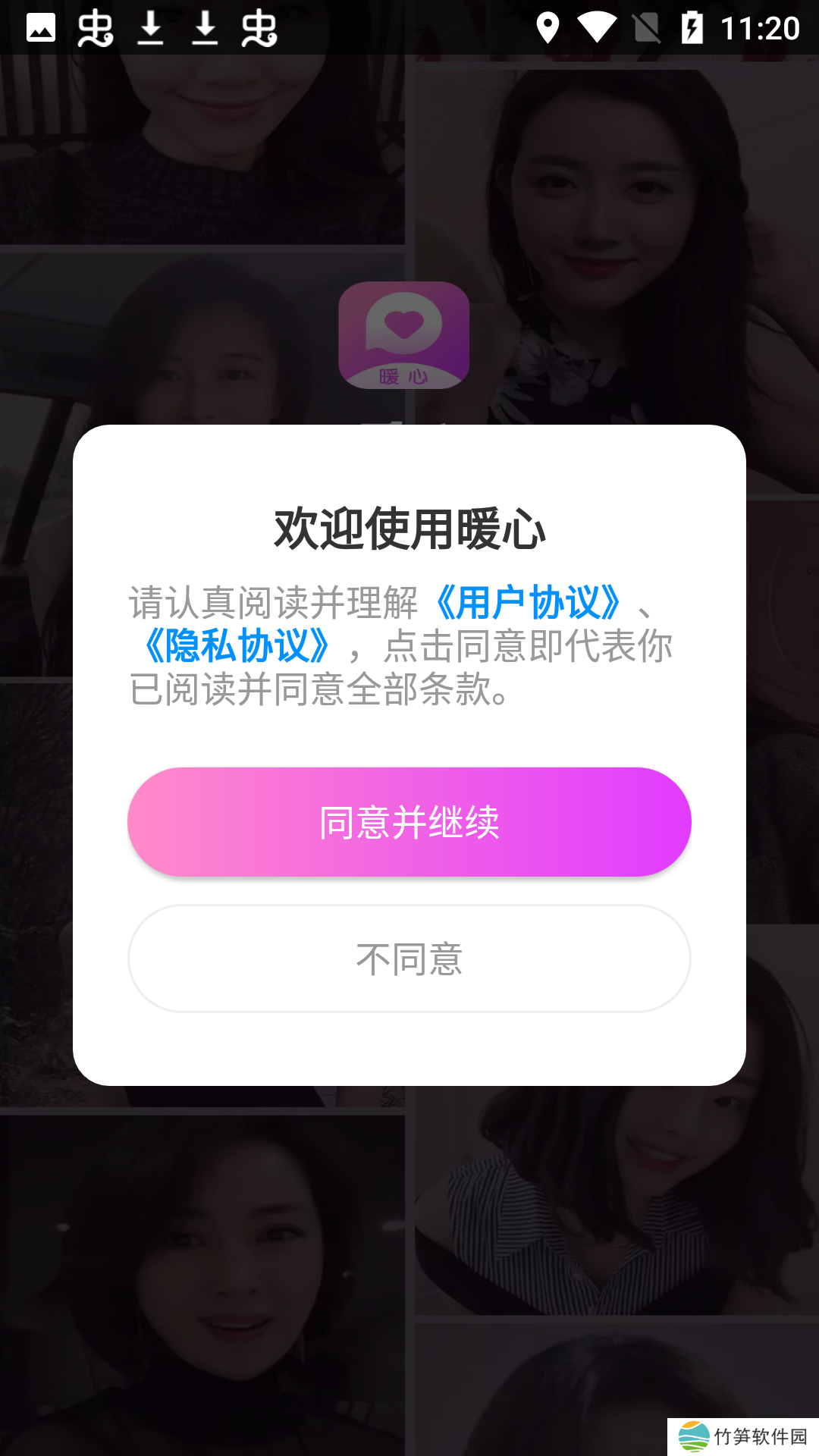Decline with the 不同意 button

click(409, 959)
